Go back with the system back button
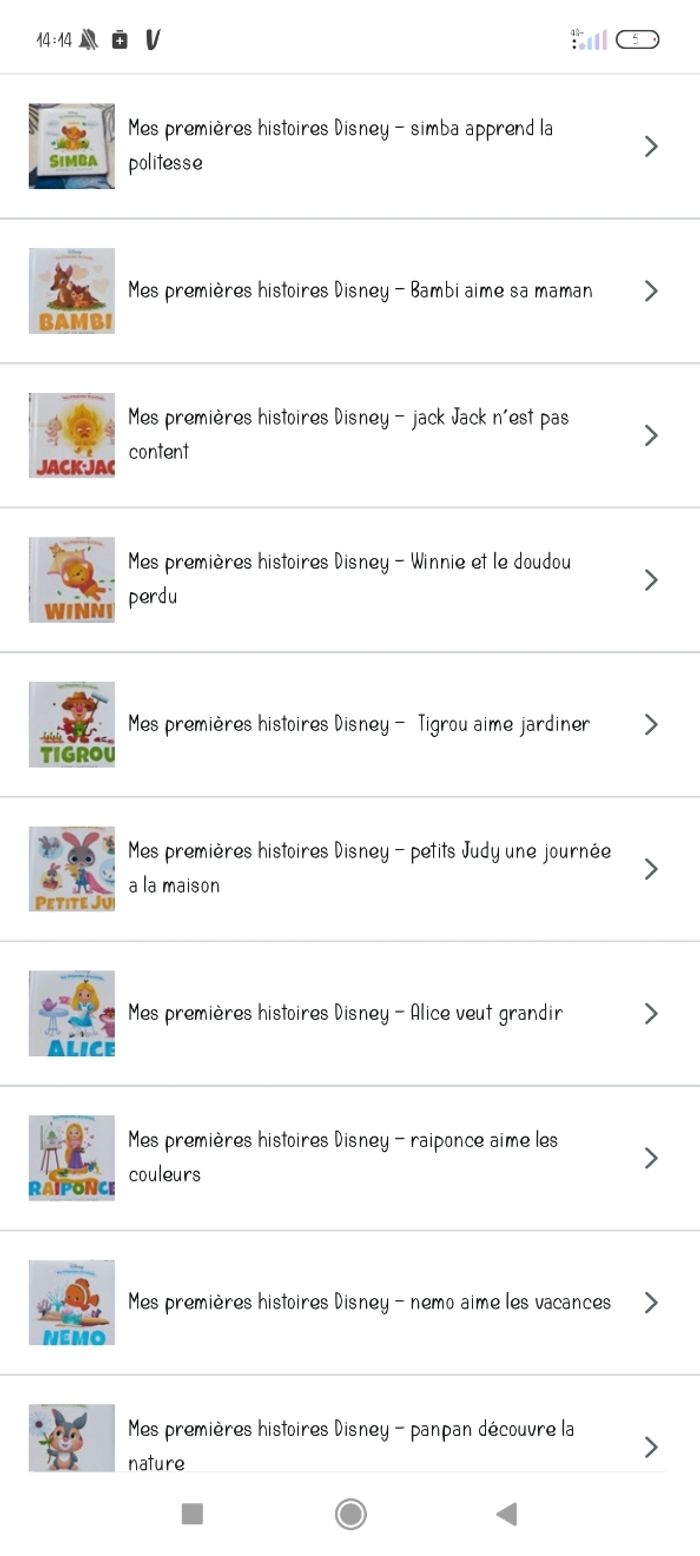700x1556 pixels. (x=507, y=1514)
